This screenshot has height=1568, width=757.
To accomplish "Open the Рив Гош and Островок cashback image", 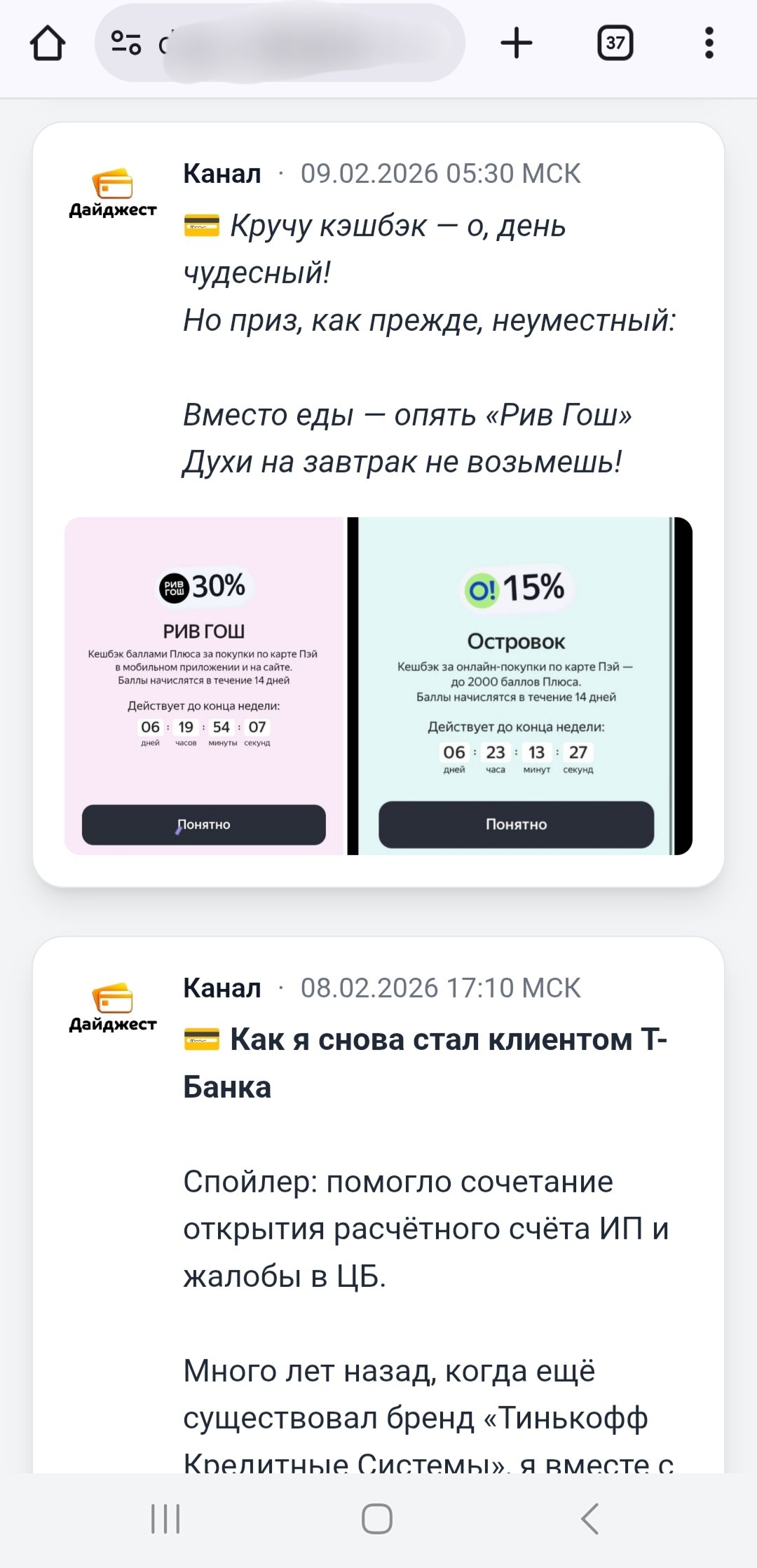I will tap(378, 686).
